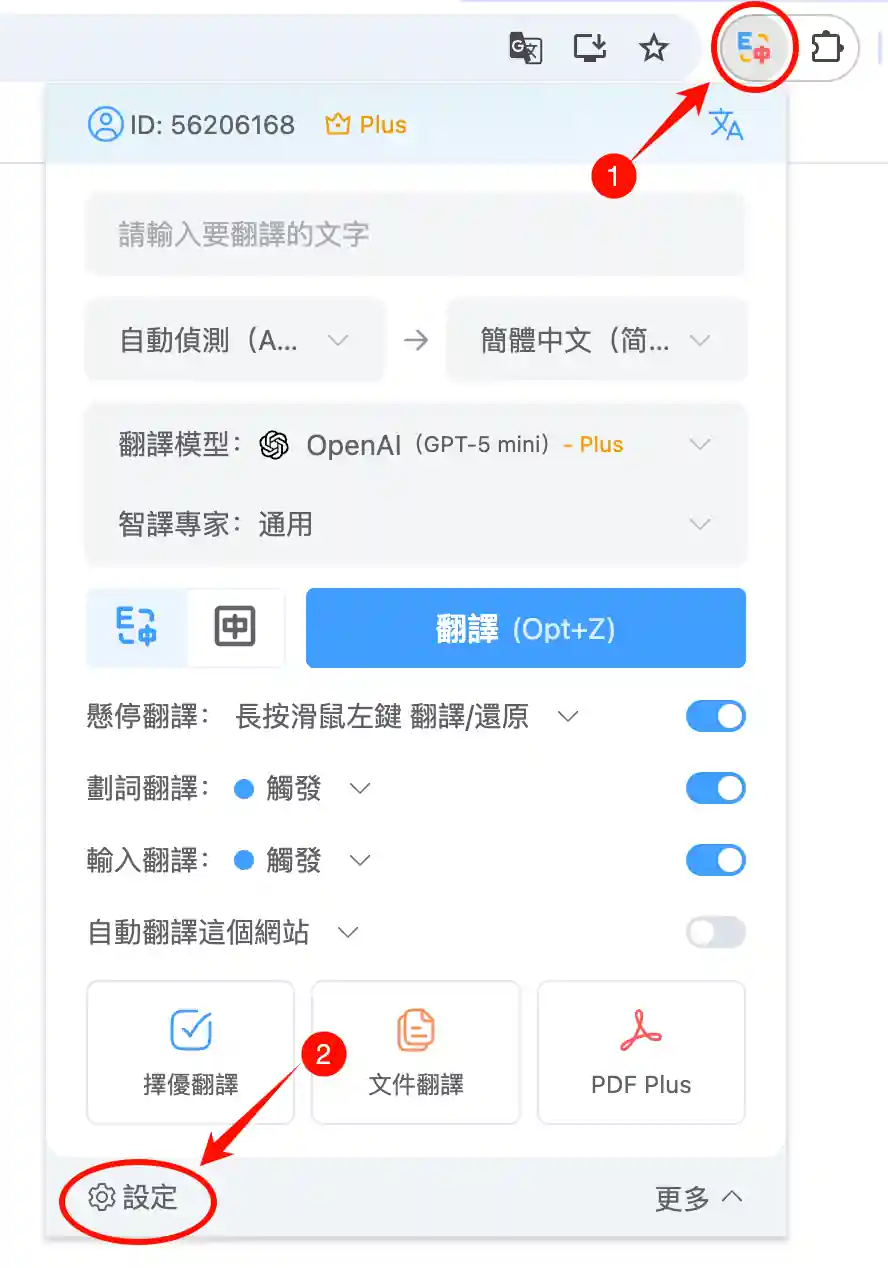This screenshot has width=888, height=1268.
Task: Open 文件翻譯 document translation
Action: click(415, 1052)
